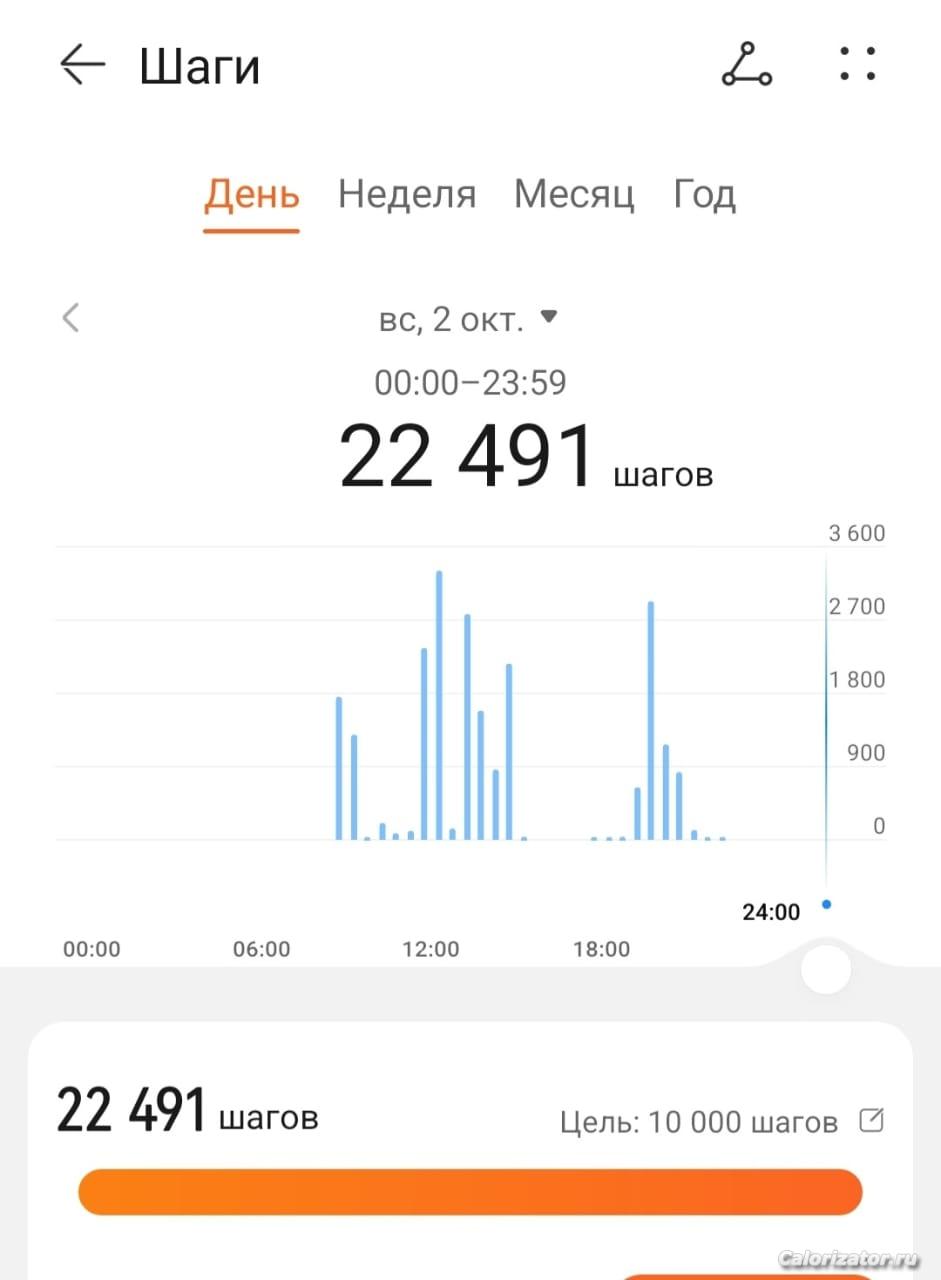This screenshot has width=941, height=1280.
Task: Go to the previous day
Action: [70, 319]
